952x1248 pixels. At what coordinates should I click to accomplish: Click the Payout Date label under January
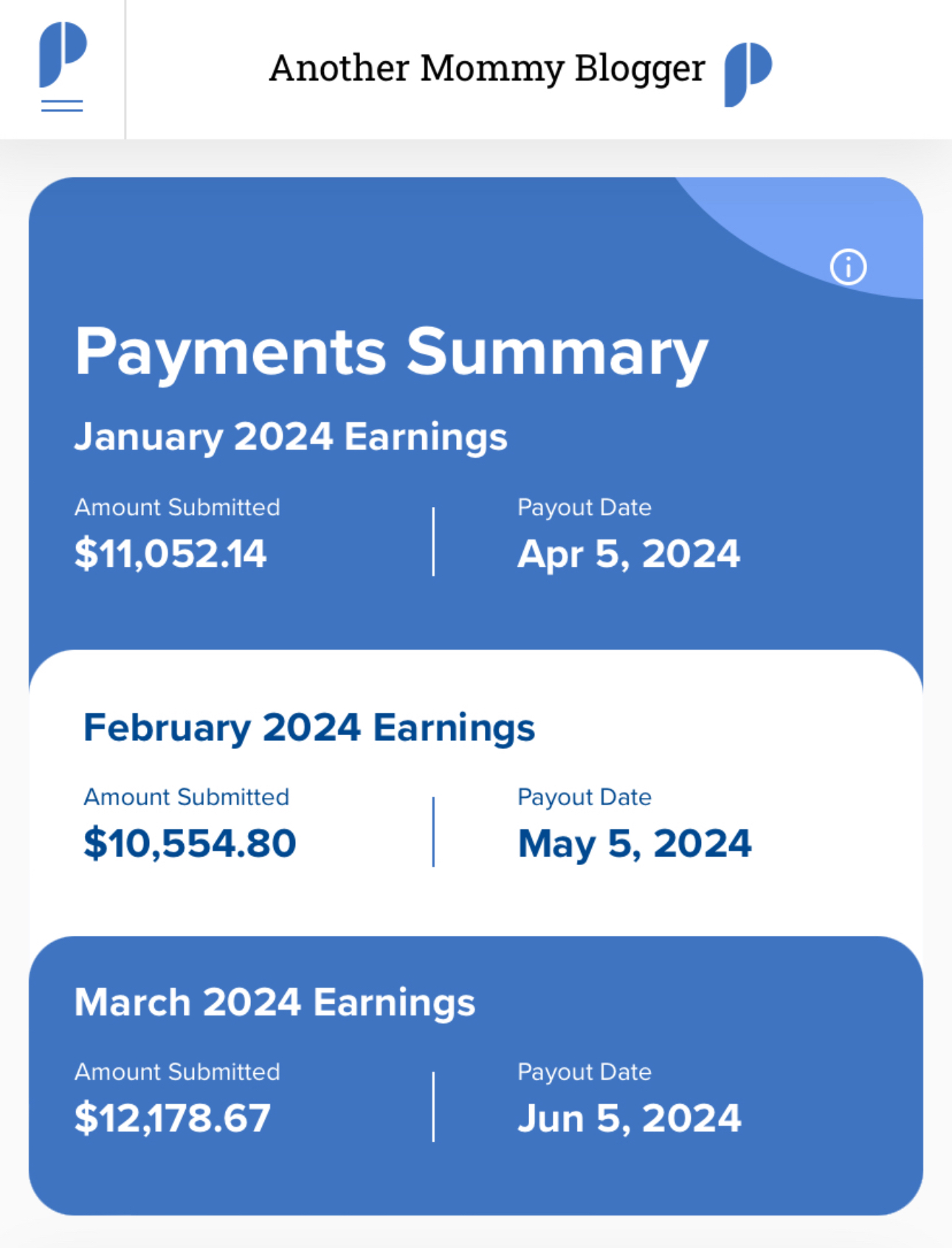click(x=584, y=507)
